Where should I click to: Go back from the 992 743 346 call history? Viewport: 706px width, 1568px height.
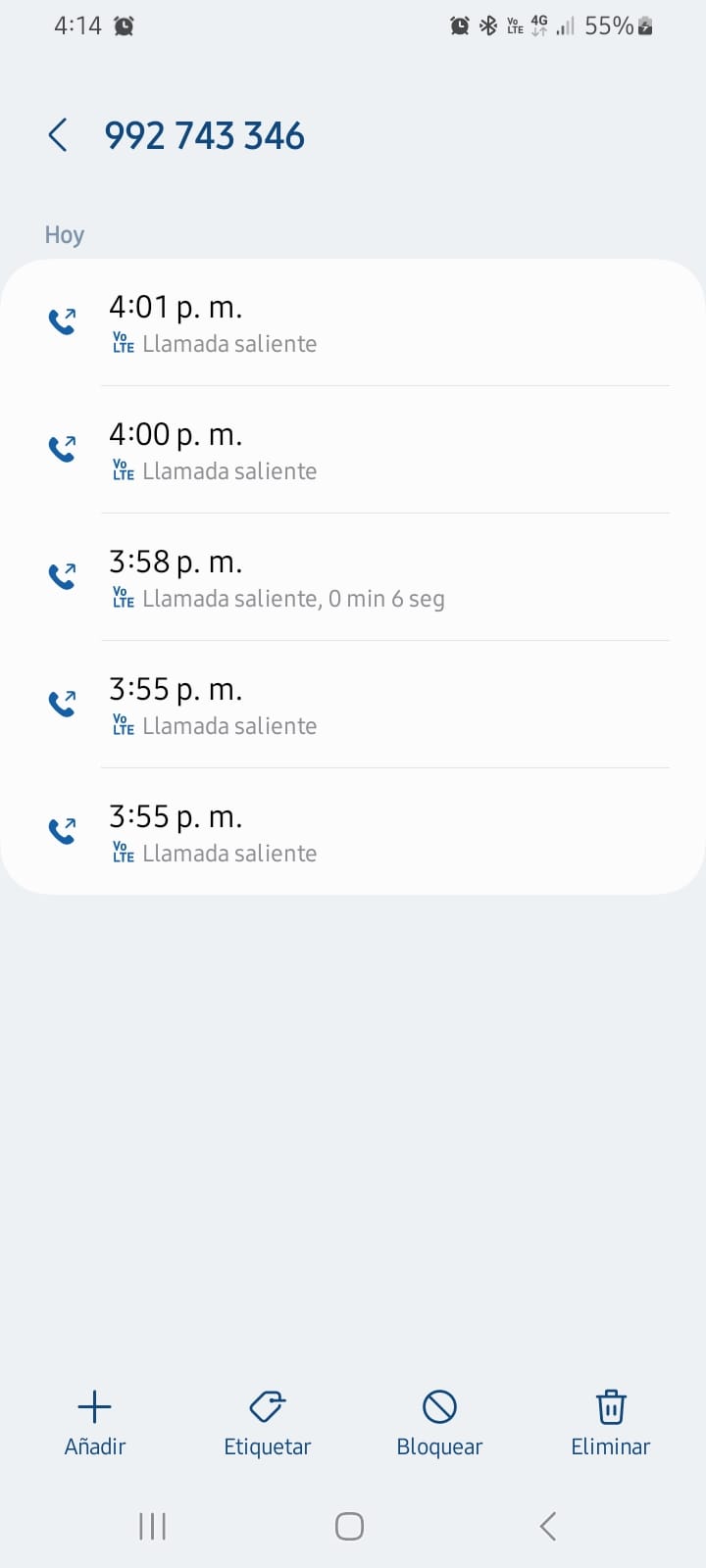click(58, 135)
